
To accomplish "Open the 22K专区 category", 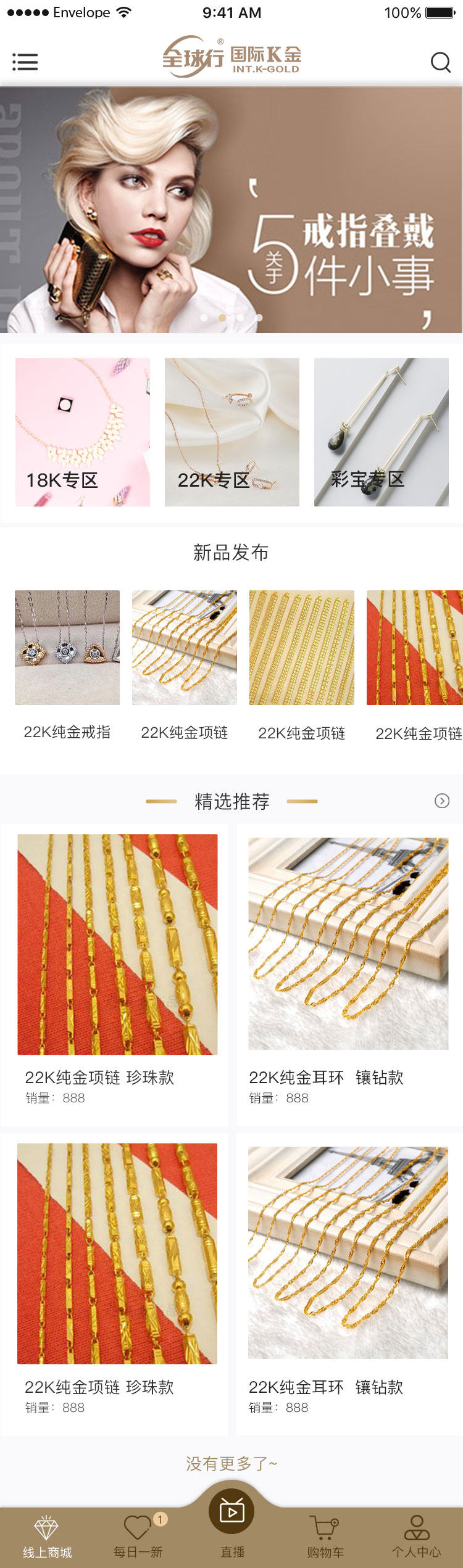I will (x=231, y=432).
